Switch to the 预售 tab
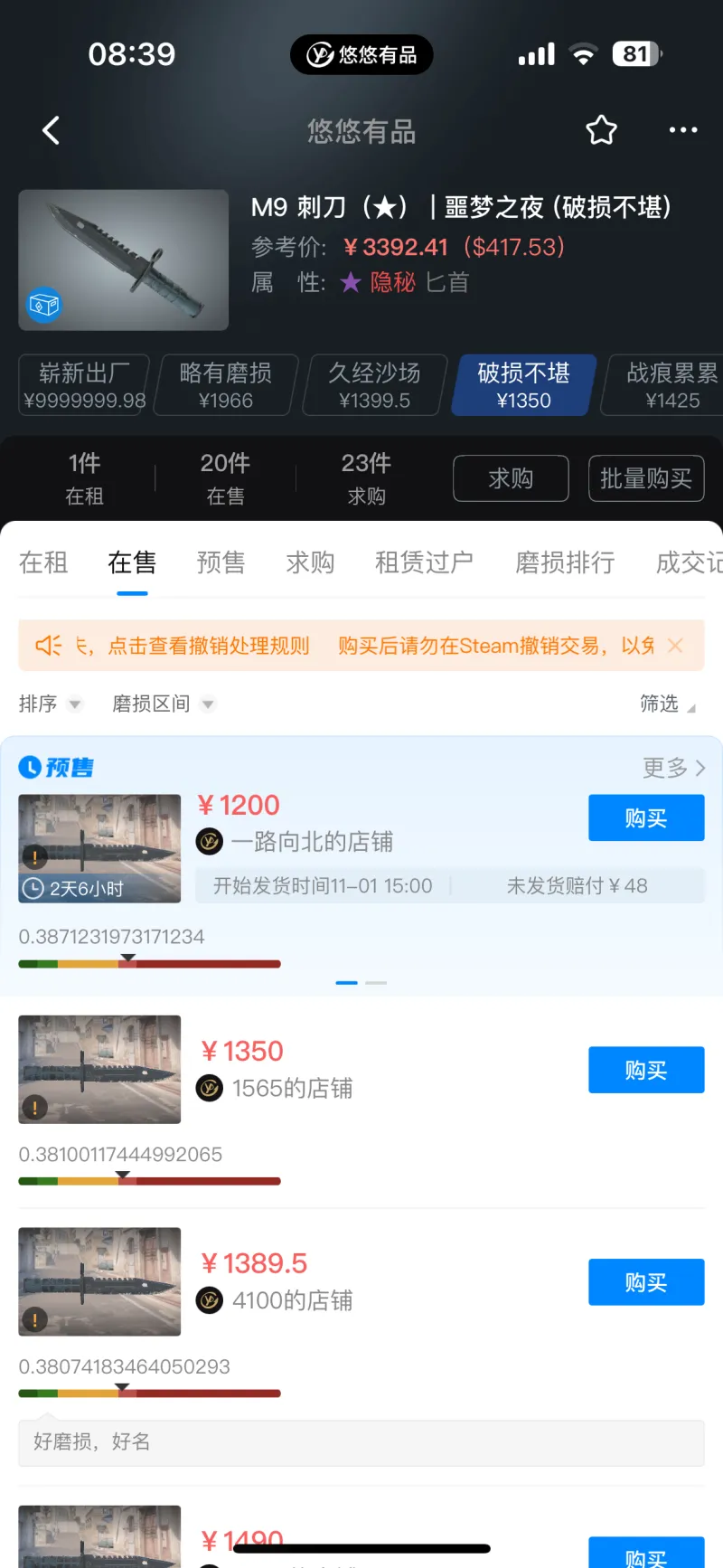This screenshot has height=1568, width=723. (221, 562)
